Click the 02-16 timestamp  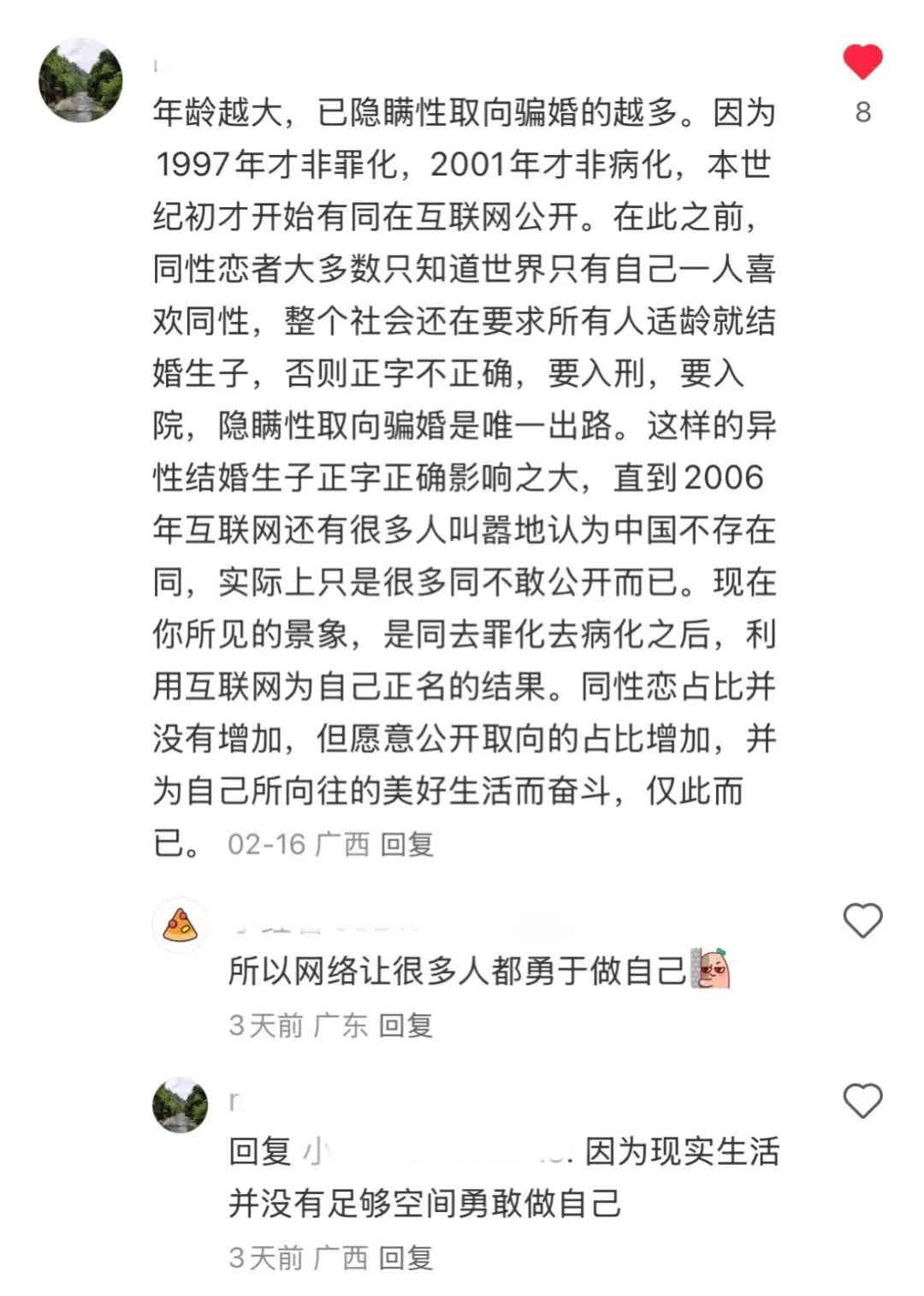point(267,842)
